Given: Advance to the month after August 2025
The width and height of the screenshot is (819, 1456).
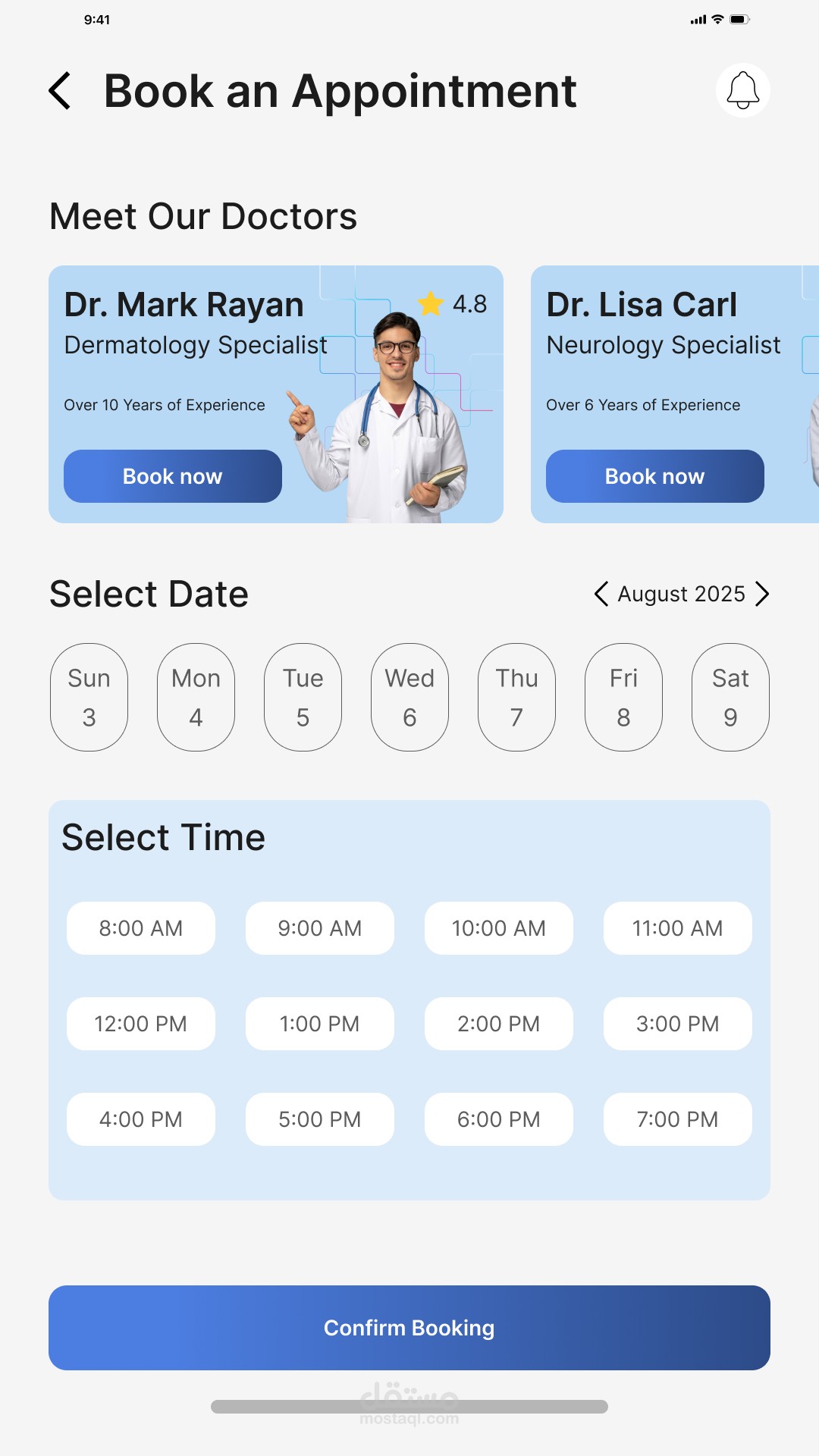Looking at the screenshot, I should [762, 594].
